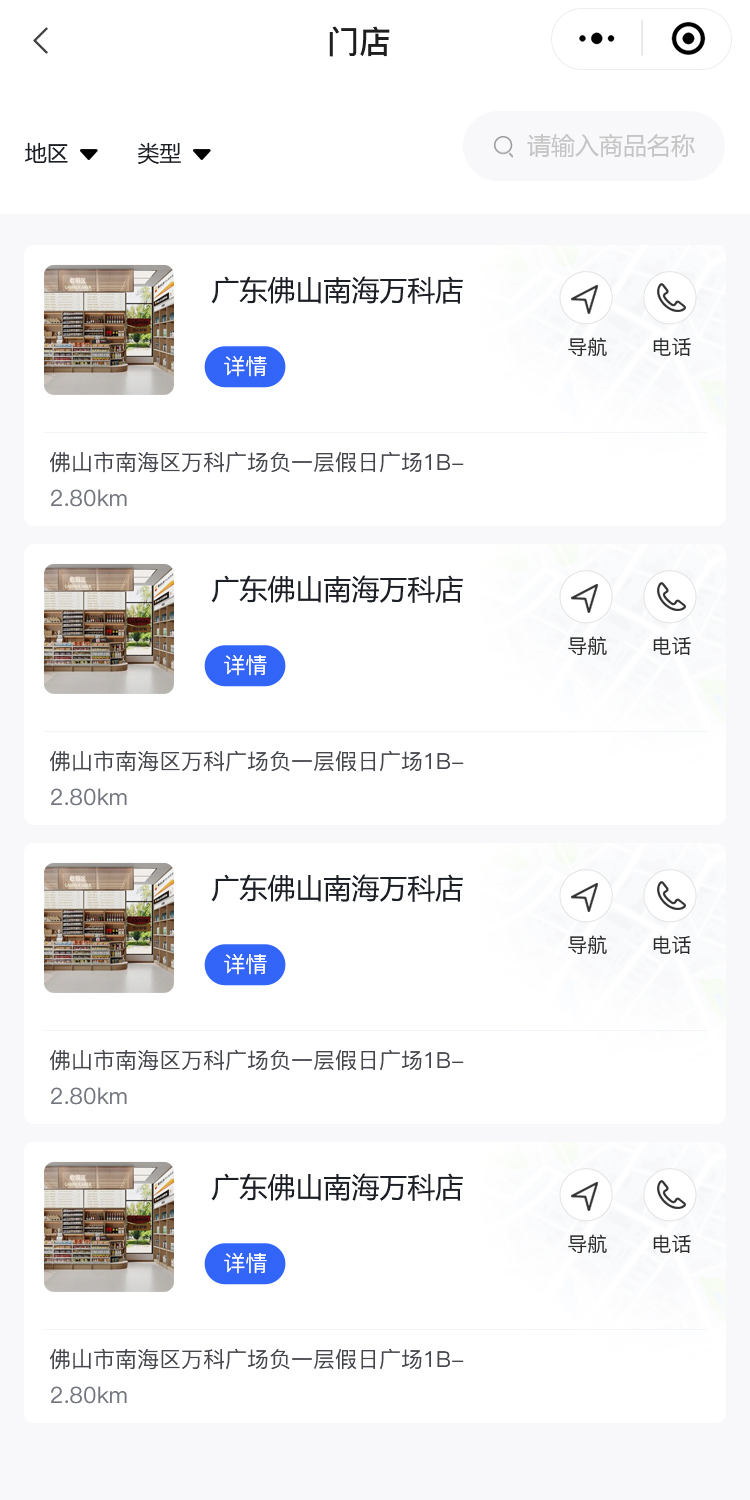Open 详情 on the first store card
This screenshot has height=1500, width=750.
pos(245,367)
